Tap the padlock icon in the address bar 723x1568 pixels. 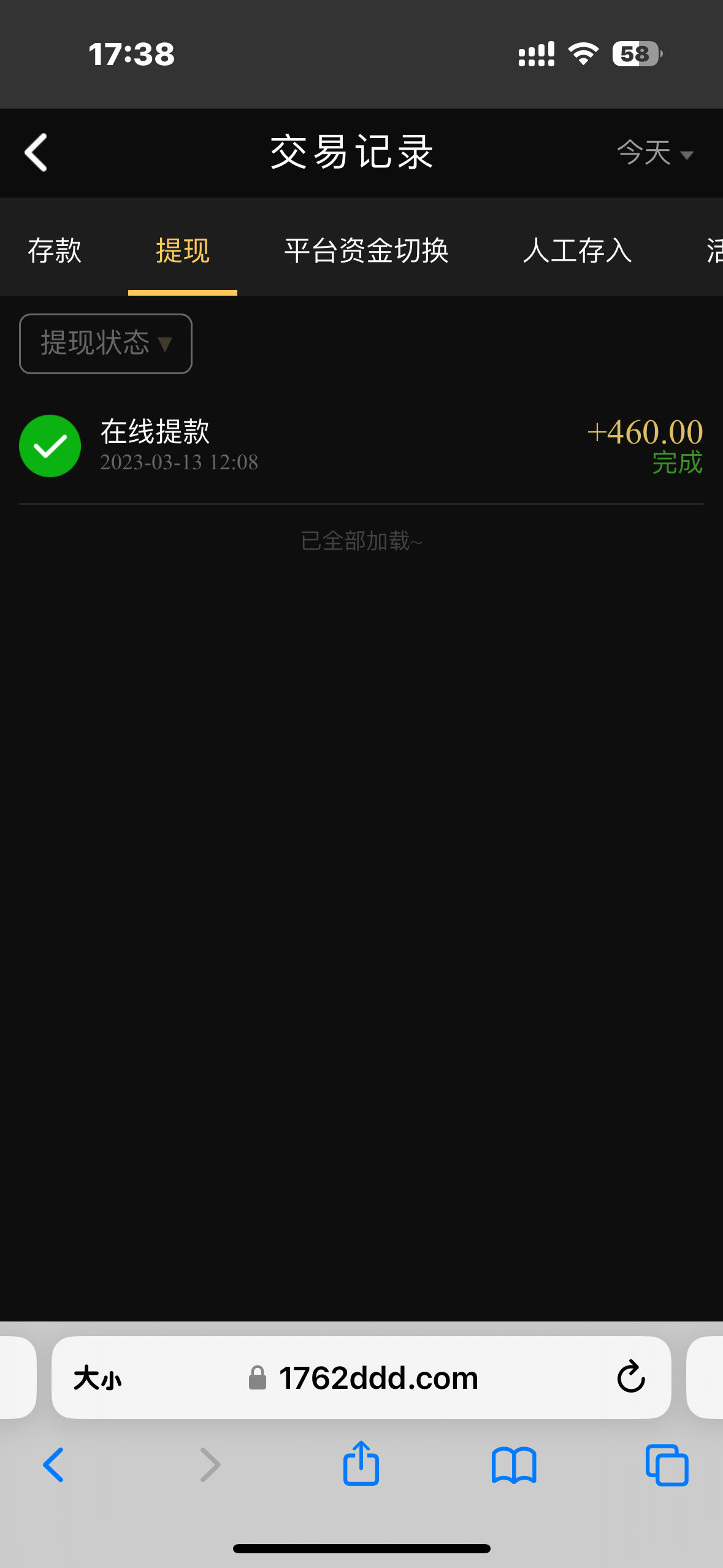(x=257, y=1377)
